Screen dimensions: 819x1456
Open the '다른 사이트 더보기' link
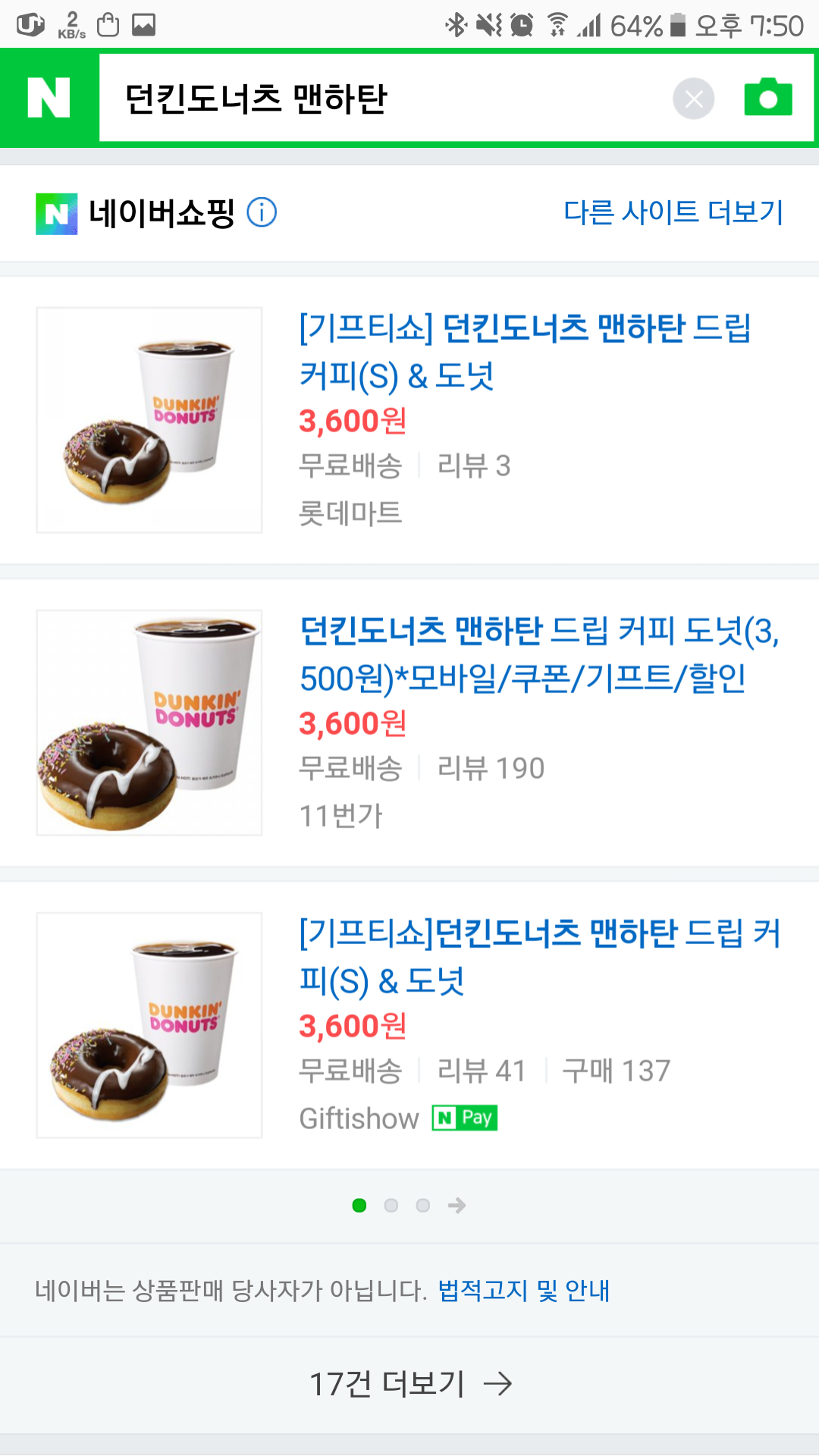click(x=673, y=212)
